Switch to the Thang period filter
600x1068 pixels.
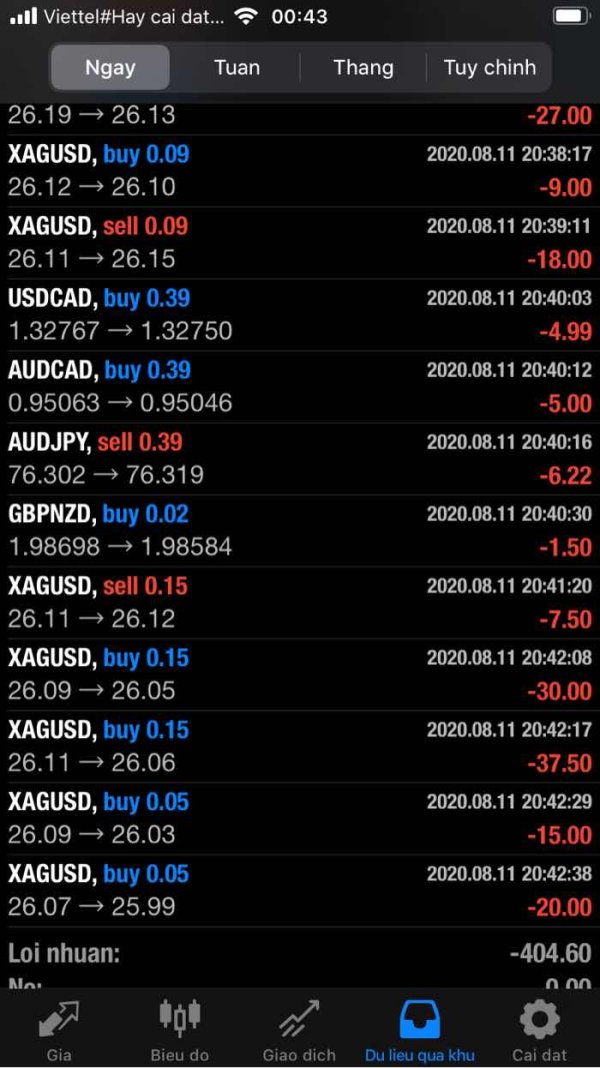(363, 67)
